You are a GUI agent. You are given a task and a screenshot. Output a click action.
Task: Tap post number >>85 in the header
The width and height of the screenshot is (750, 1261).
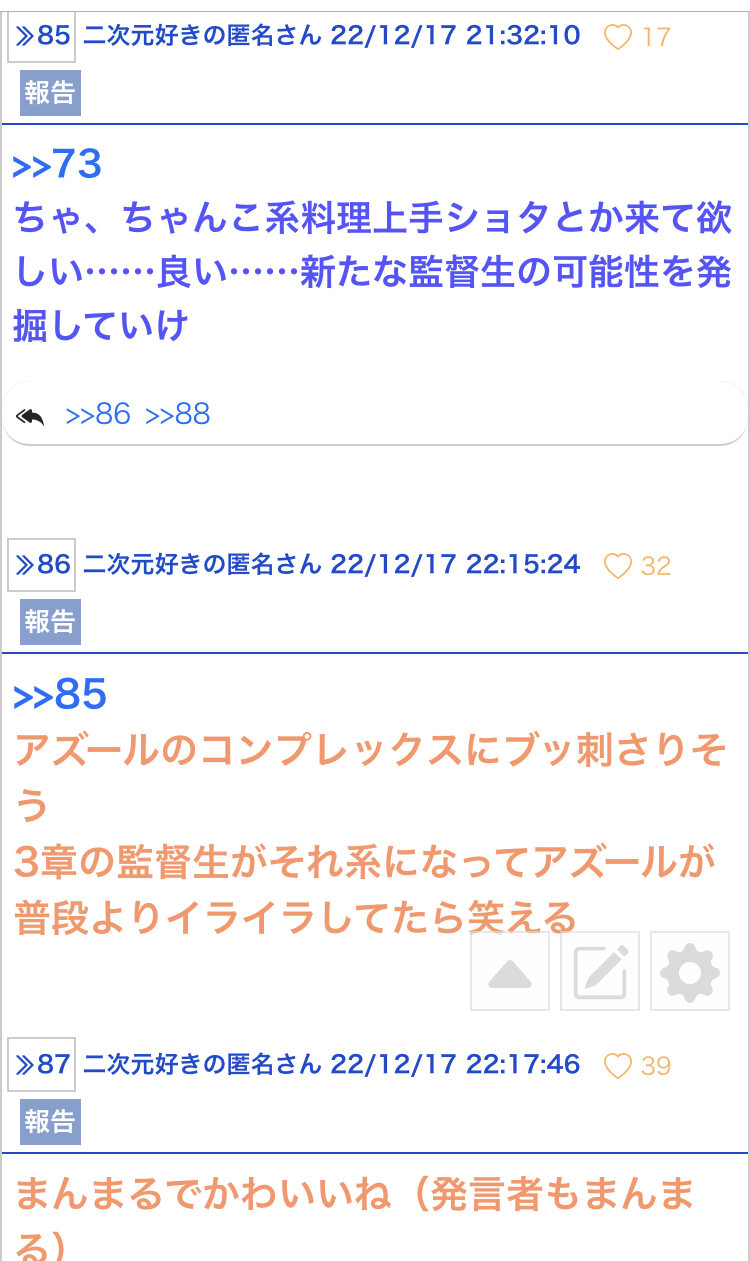pyautogui.click(x=42, y=37)
